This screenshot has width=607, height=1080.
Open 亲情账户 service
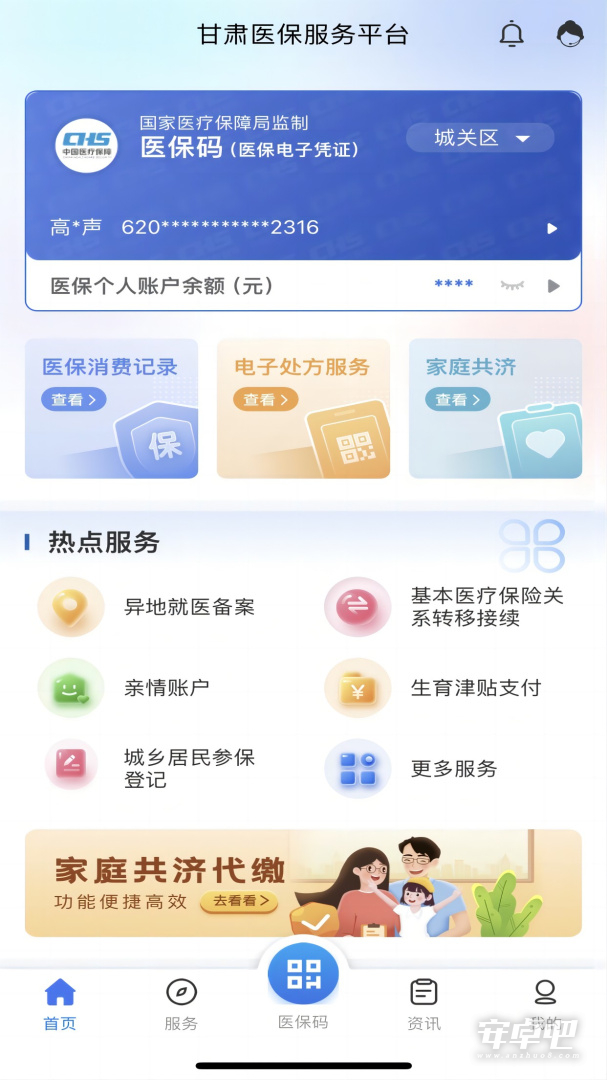[124, 687]
